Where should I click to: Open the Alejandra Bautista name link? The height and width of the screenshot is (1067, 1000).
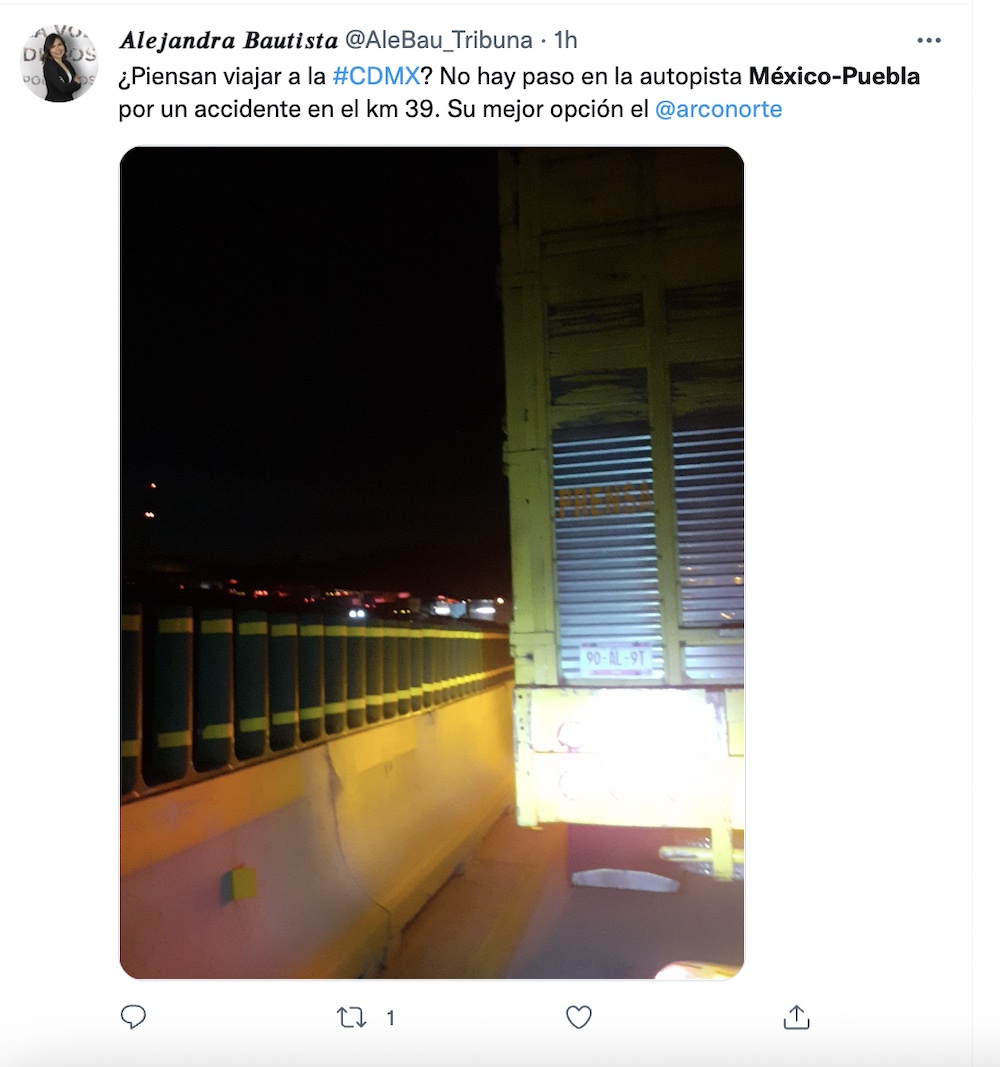pos(228,41)
